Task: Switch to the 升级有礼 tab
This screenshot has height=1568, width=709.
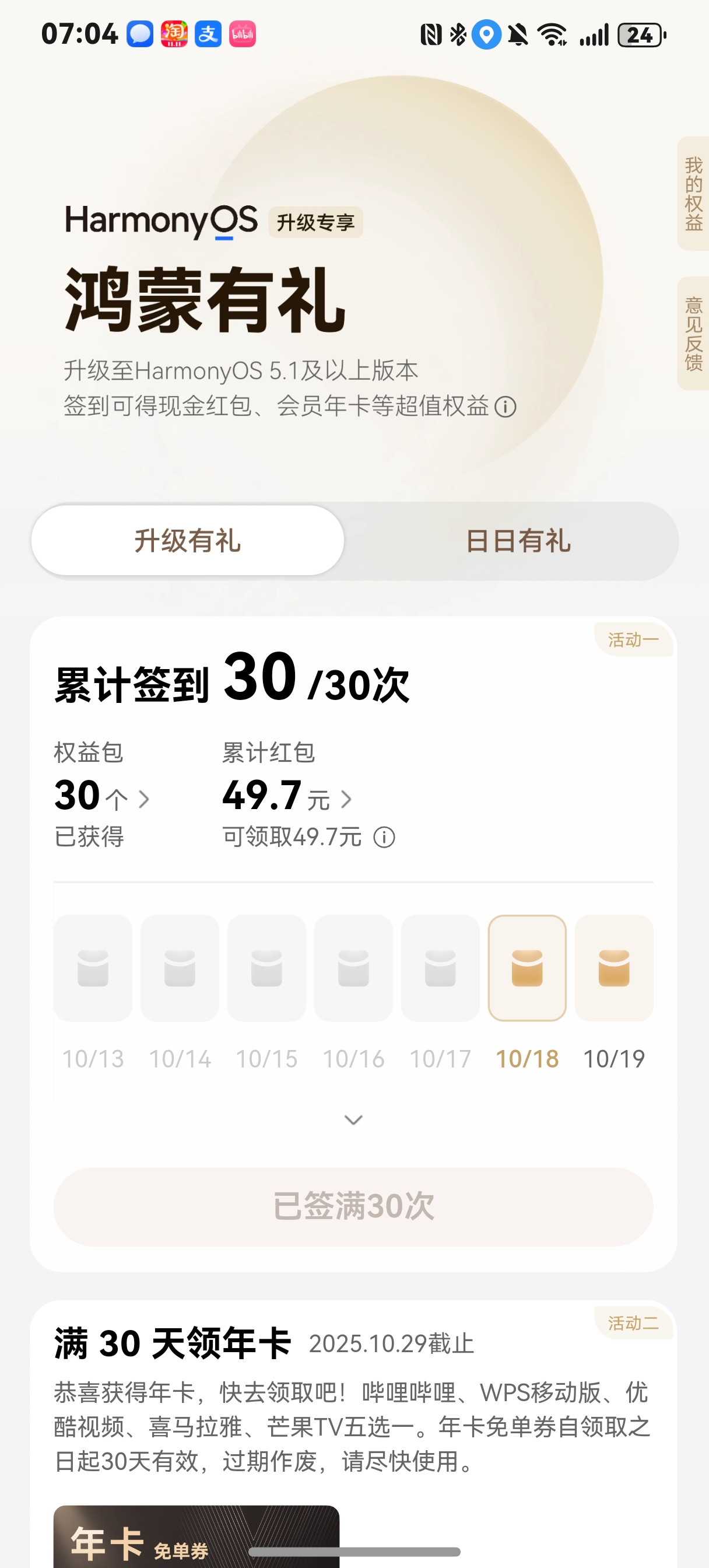Action: click(187, 541)
